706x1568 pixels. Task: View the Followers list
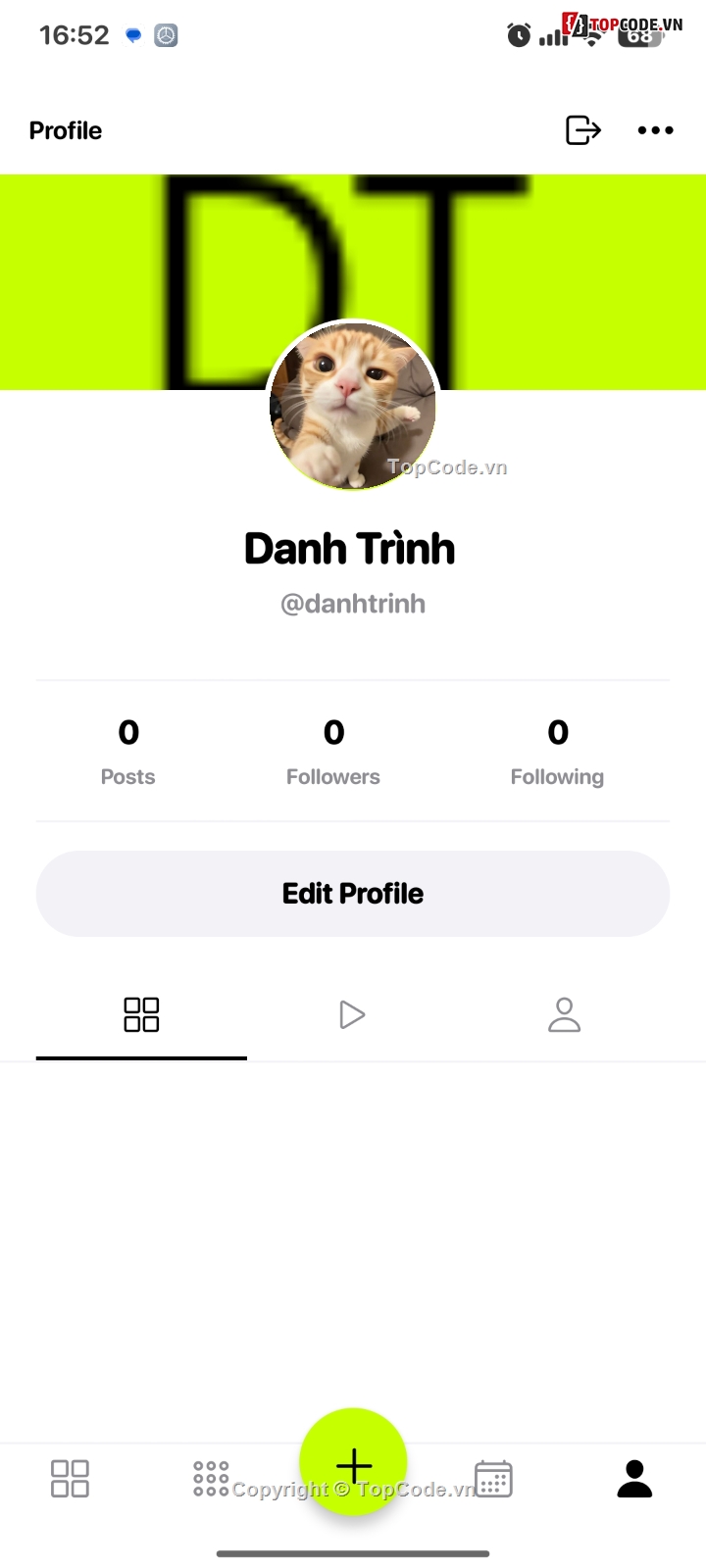pos(333,752)
